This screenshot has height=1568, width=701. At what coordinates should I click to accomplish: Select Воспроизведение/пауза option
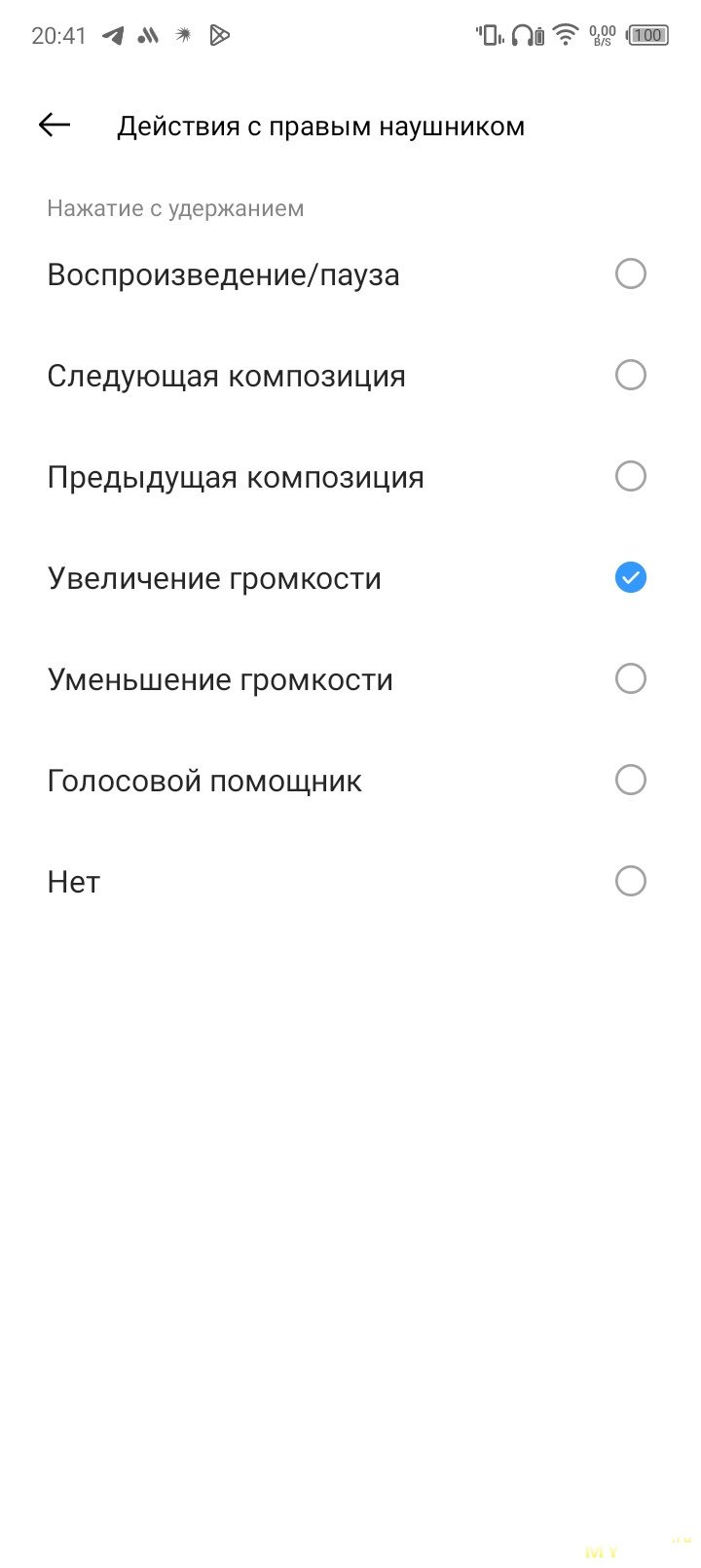(630, 274)
